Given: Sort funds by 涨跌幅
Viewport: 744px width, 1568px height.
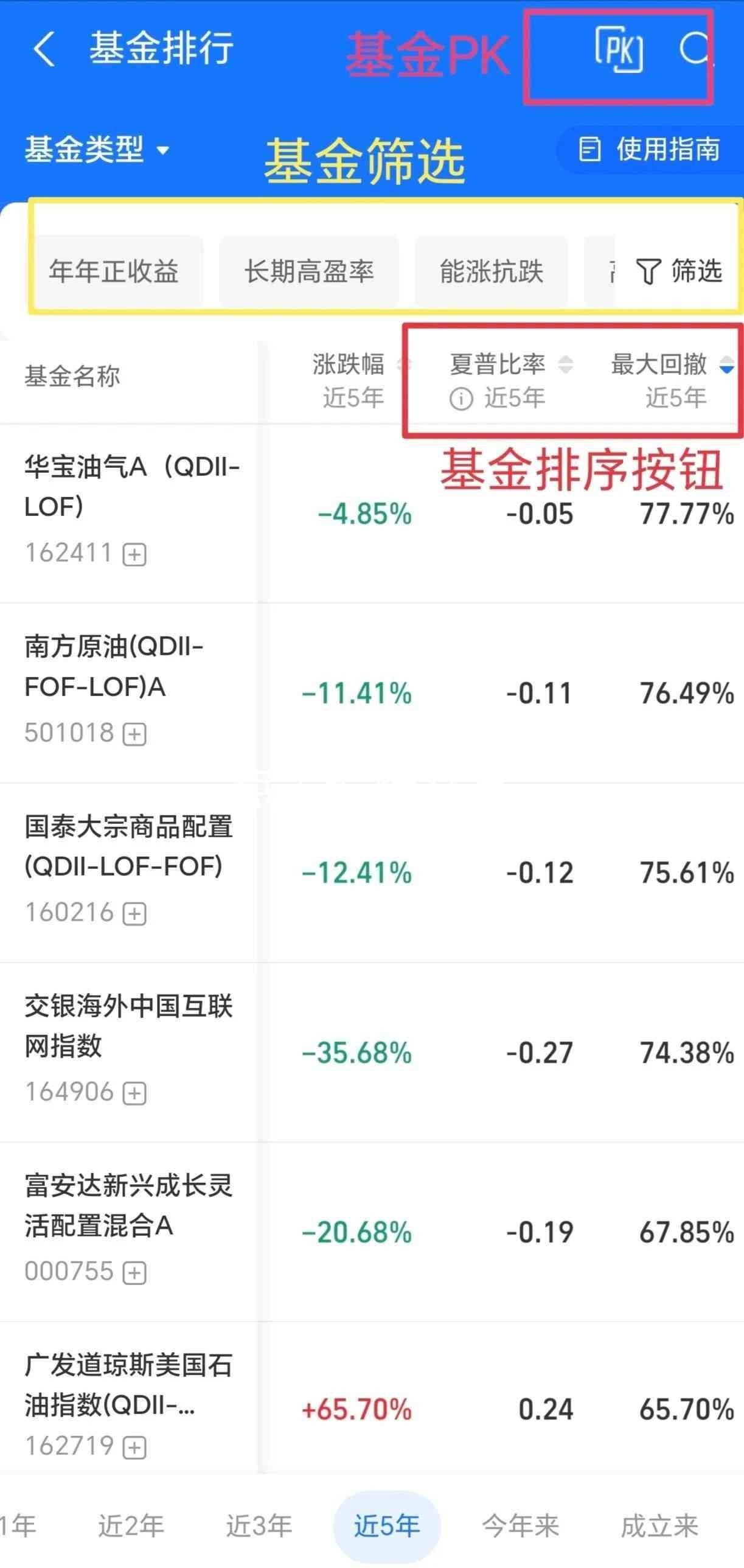Looking at the screenshot, I should (360, 365).
